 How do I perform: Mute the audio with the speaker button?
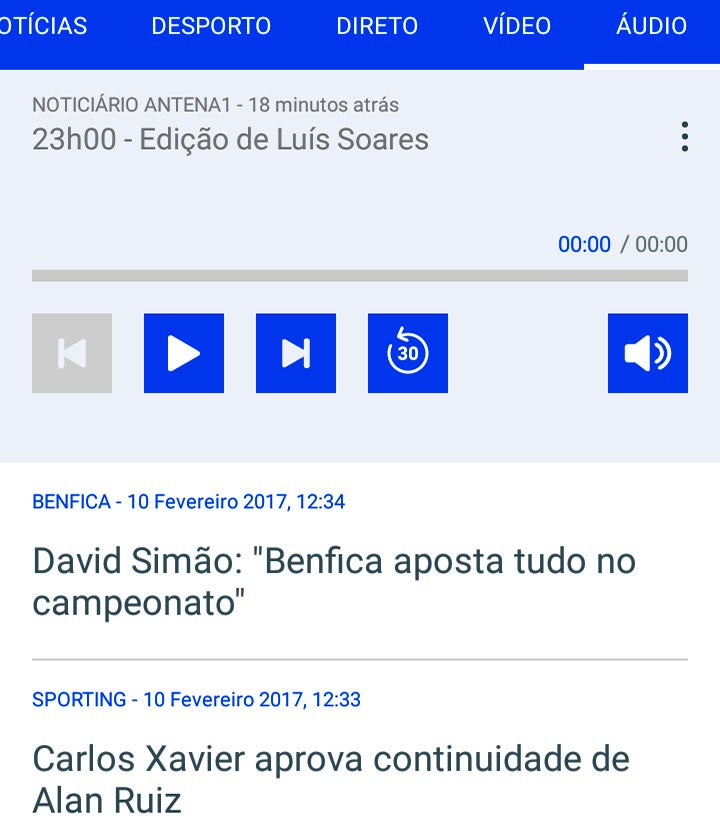click(648, 353)
